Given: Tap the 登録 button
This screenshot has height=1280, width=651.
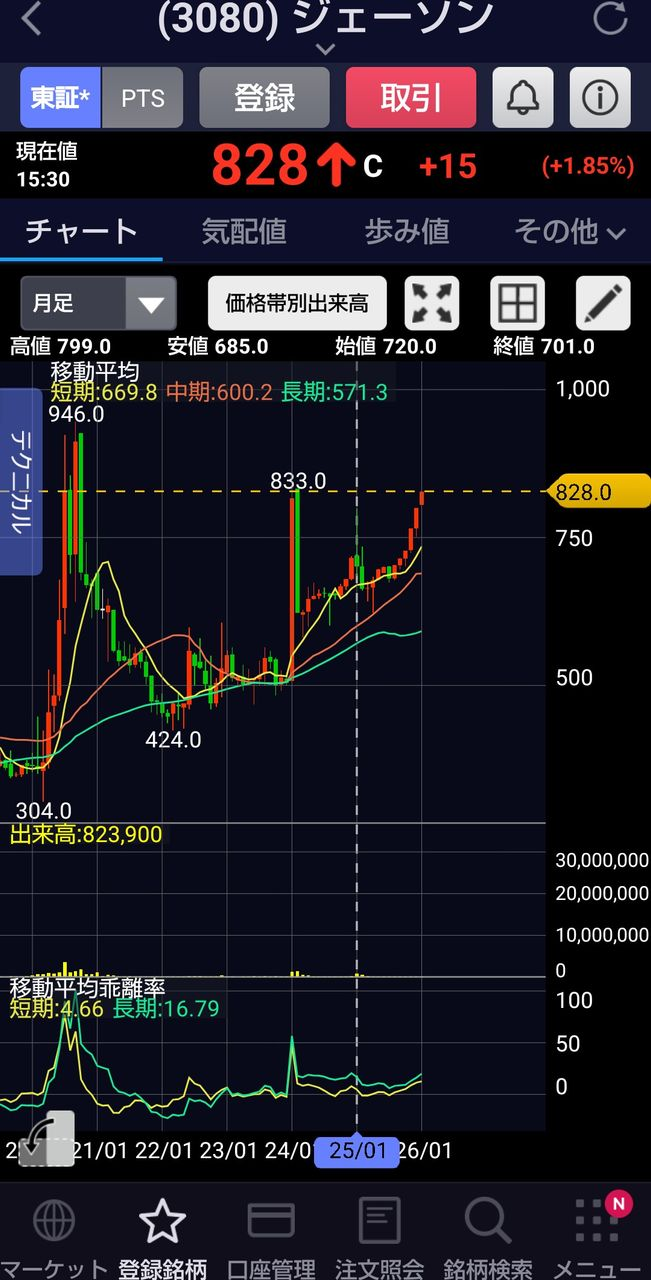Looking at the screenshot, I should coord(264,98).
